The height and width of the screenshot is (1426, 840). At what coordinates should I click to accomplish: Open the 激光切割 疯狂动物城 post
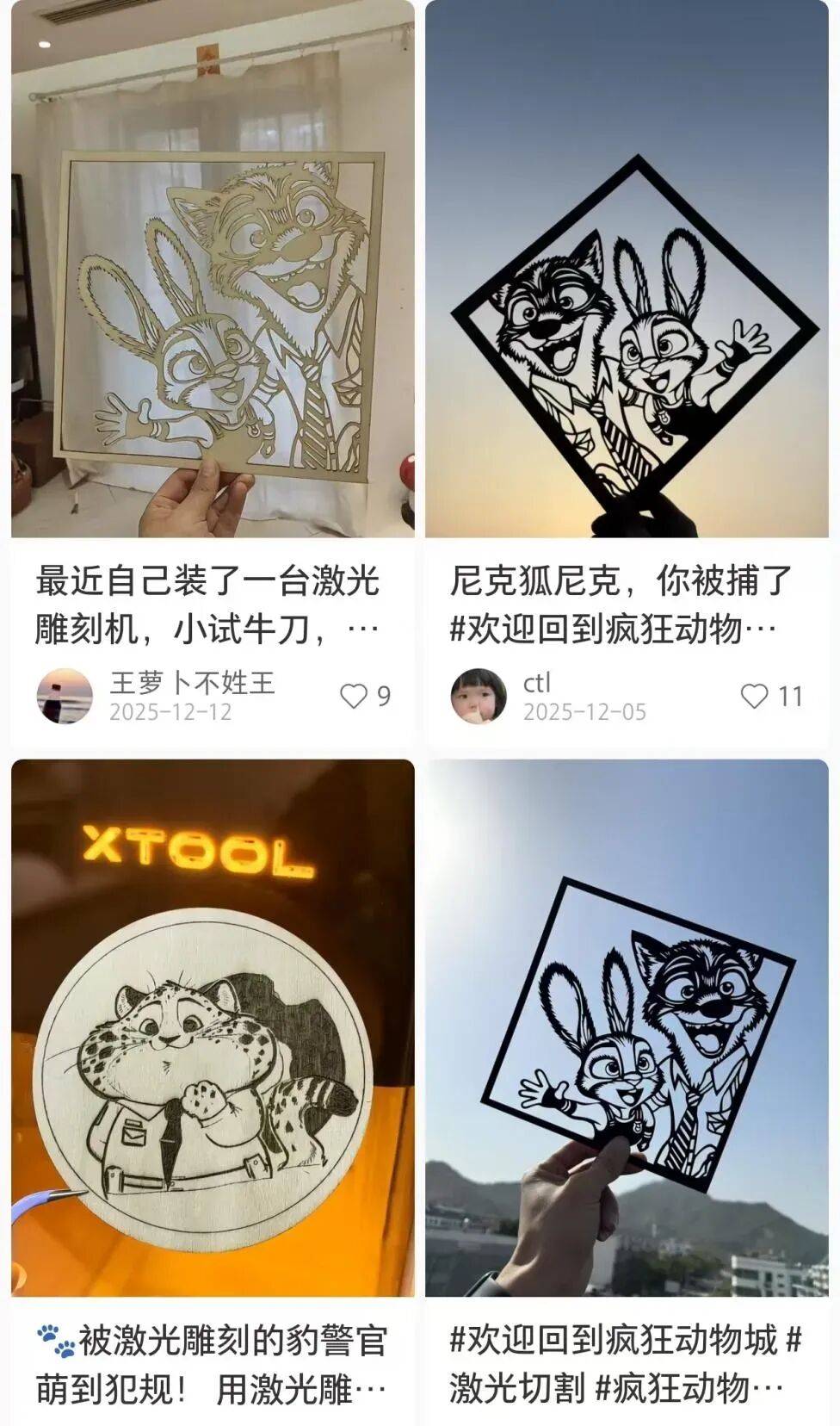(x=627, y=1027)
